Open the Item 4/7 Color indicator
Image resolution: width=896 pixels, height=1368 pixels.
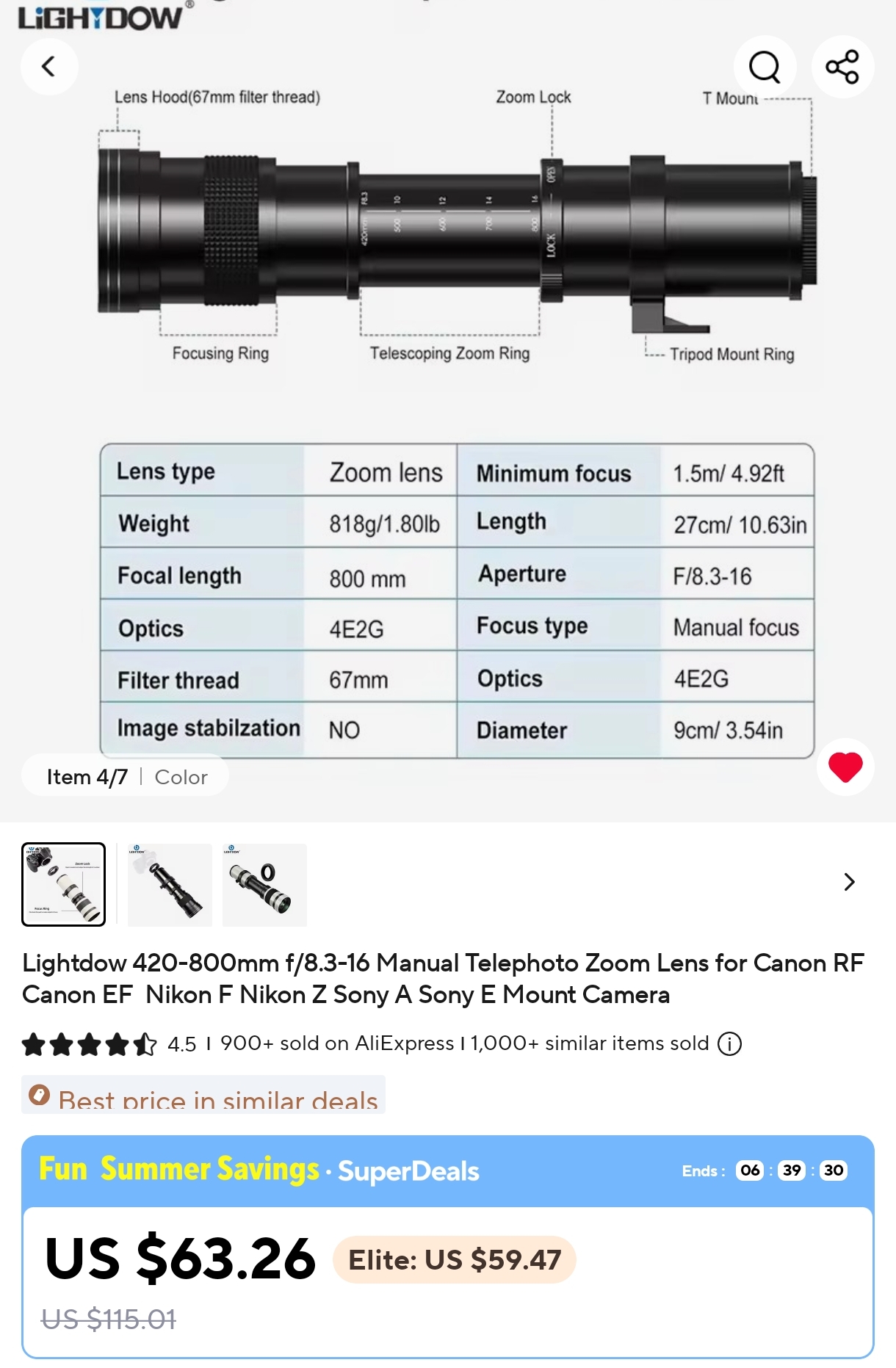(x=126, y=776)
